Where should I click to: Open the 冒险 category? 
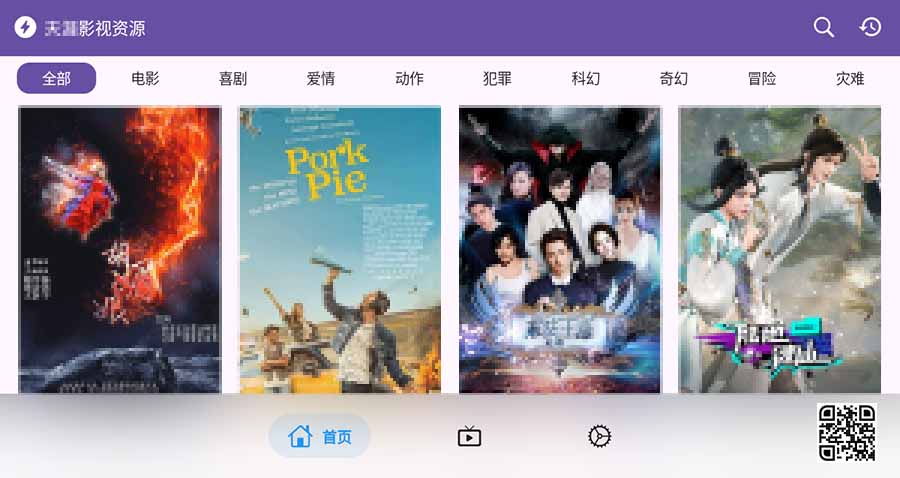point(761,78)
